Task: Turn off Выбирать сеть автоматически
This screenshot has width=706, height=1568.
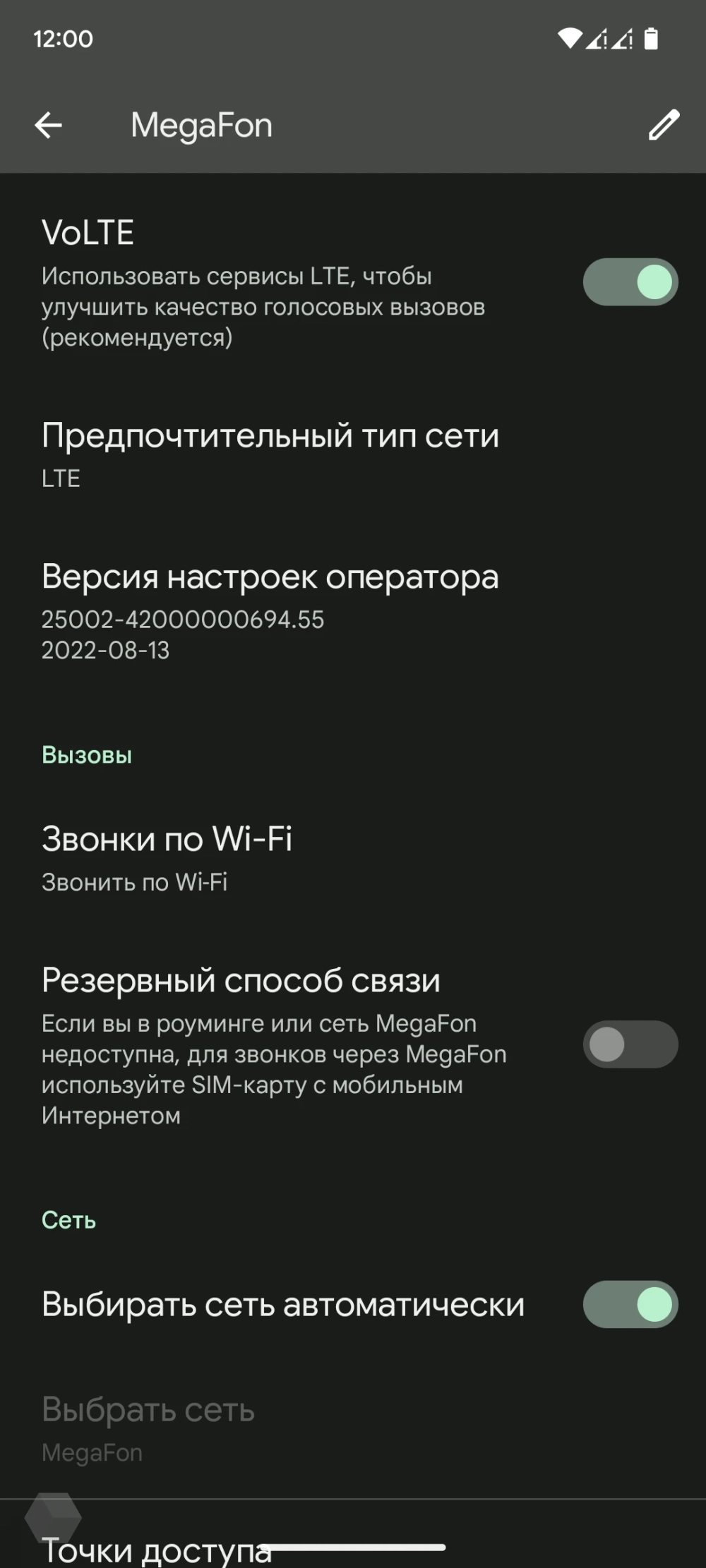Action: (x=629, y=1303)
